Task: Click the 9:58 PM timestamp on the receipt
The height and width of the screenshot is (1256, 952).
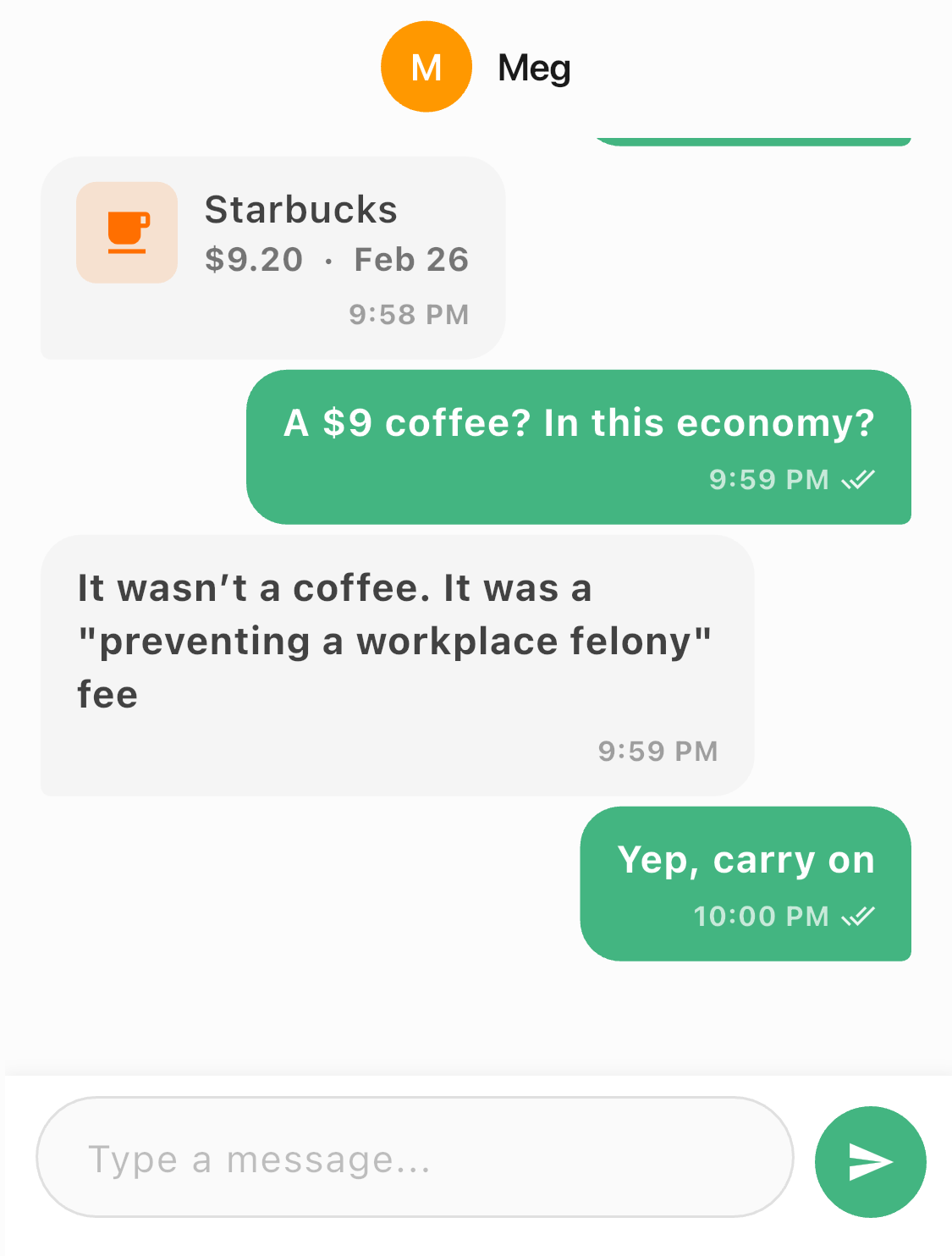Action: (x=410, y=314)
